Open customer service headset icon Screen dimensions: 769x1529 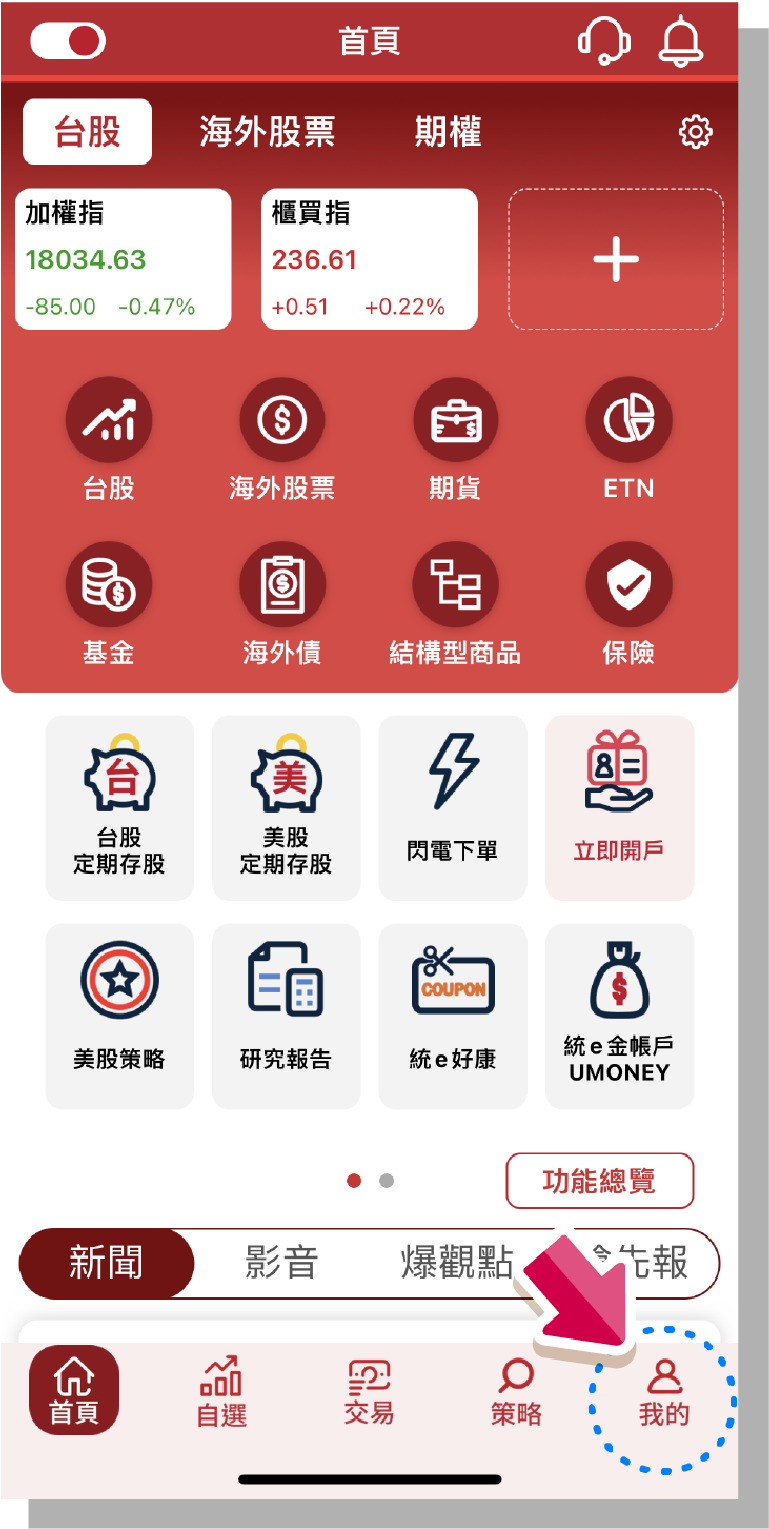click(x=604, y=41)
